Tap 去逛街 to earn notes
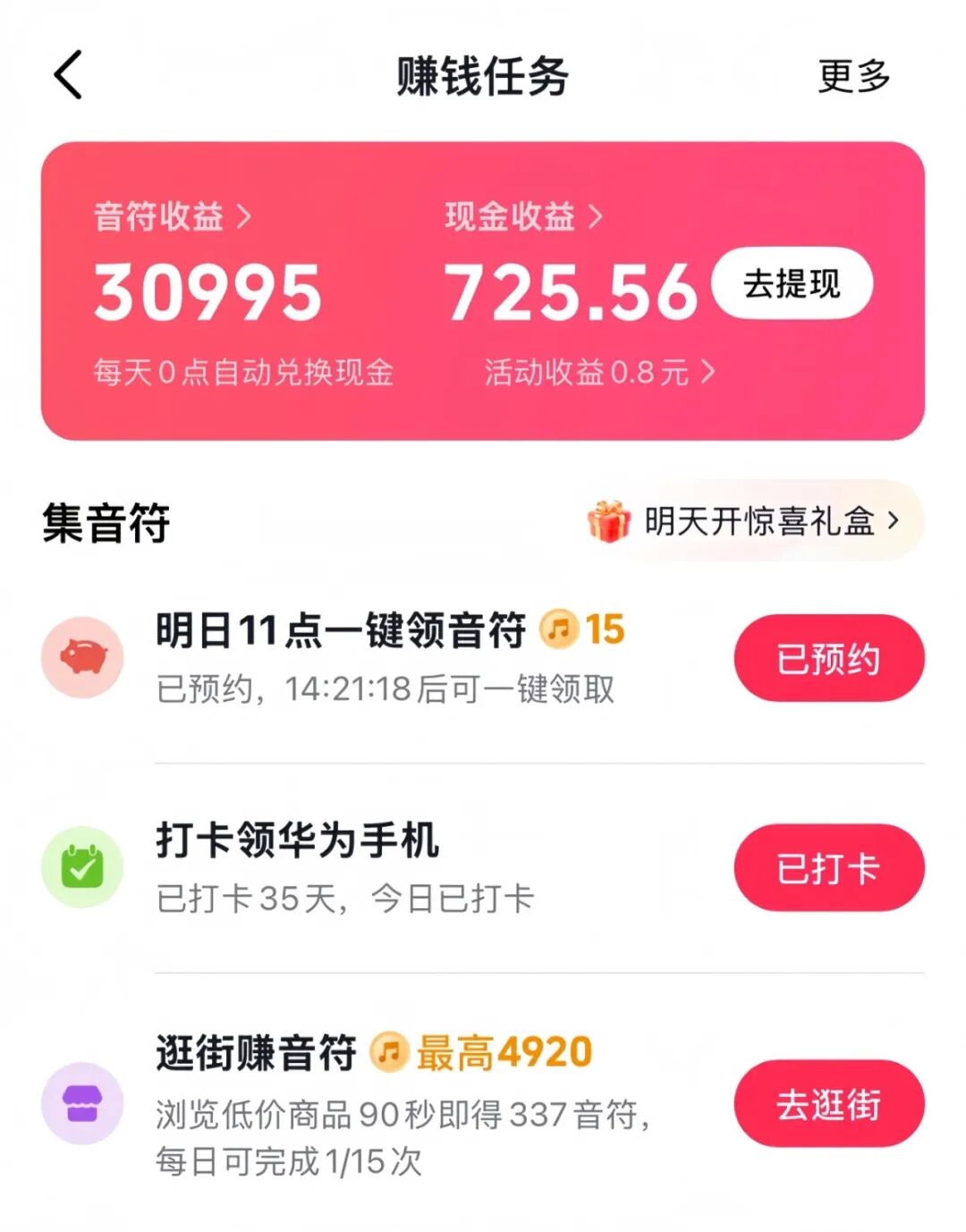966x1232 pixels. point(828,1104)
